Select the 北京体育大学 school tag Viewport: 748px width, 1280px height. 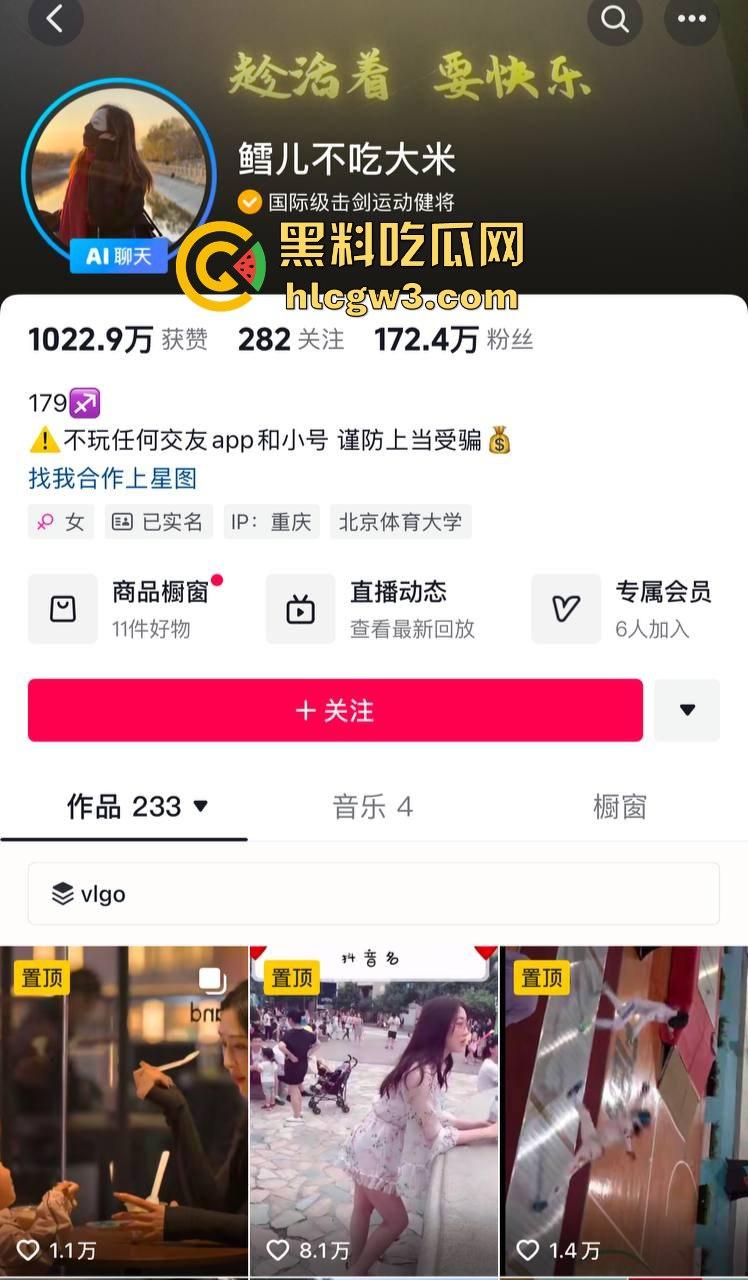coord(400,521)
